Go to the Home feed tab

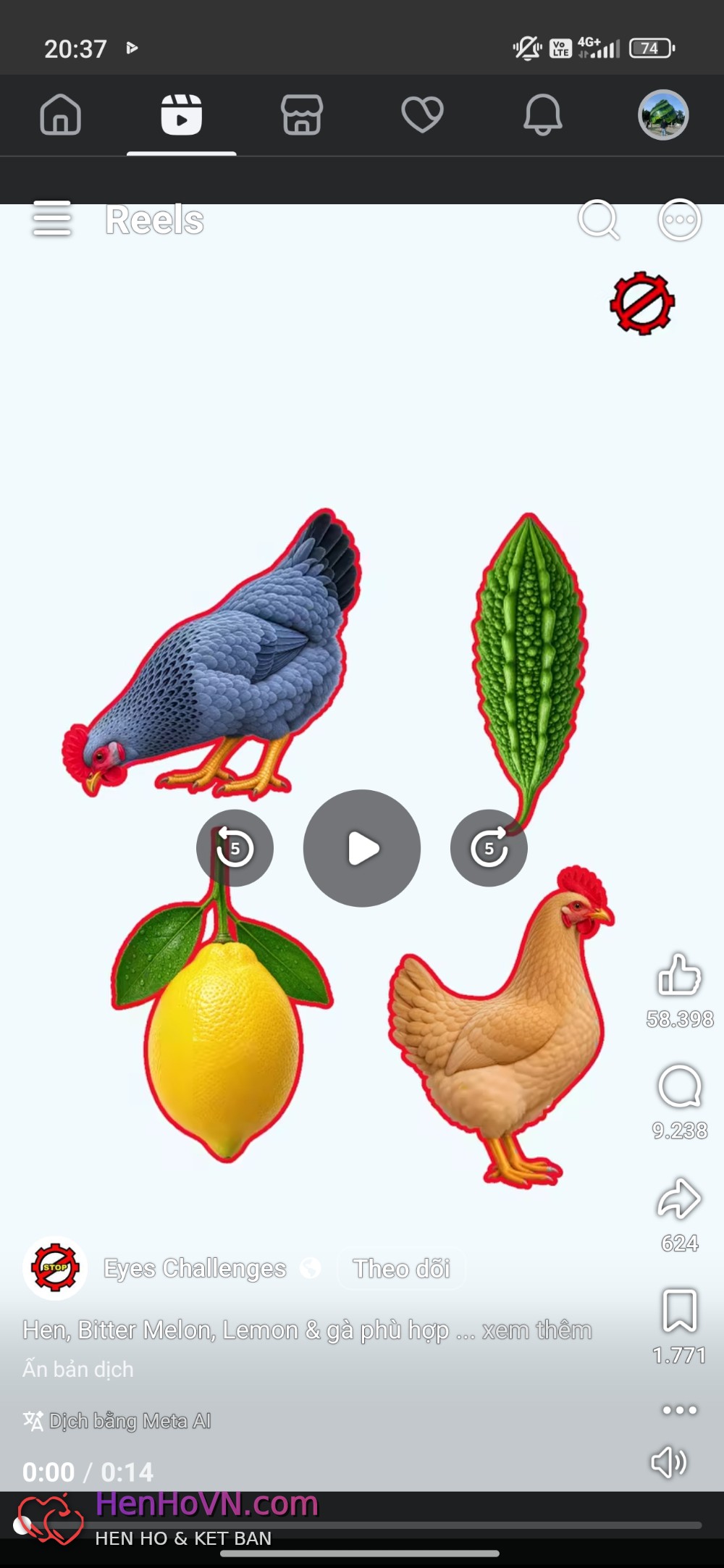60,114
